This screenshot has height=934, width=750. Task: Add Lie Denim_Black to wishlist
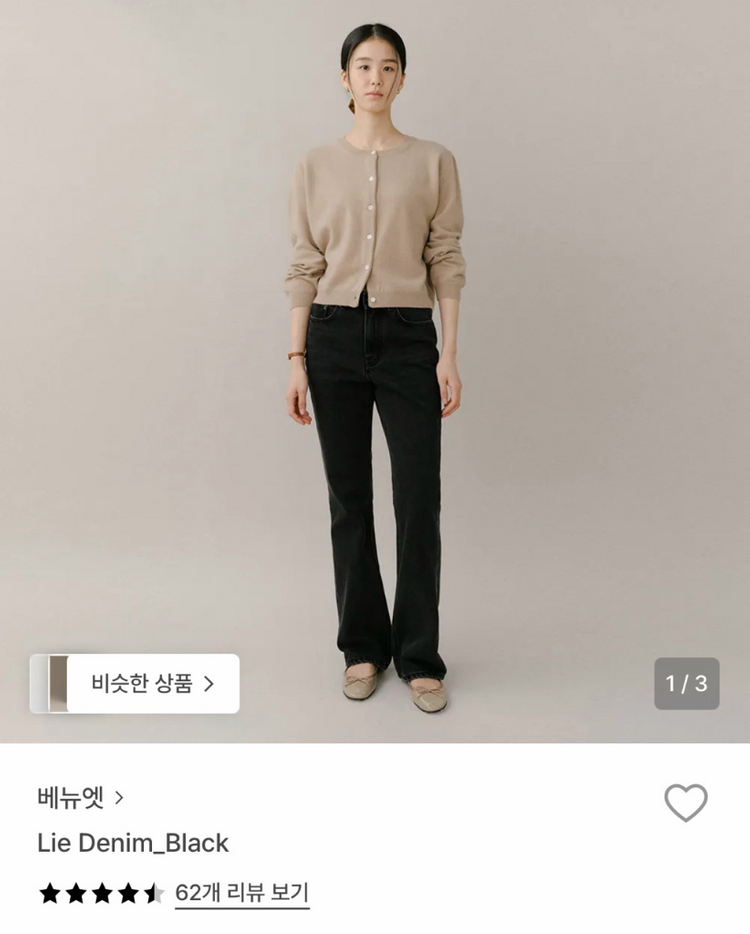coord(685,802)
